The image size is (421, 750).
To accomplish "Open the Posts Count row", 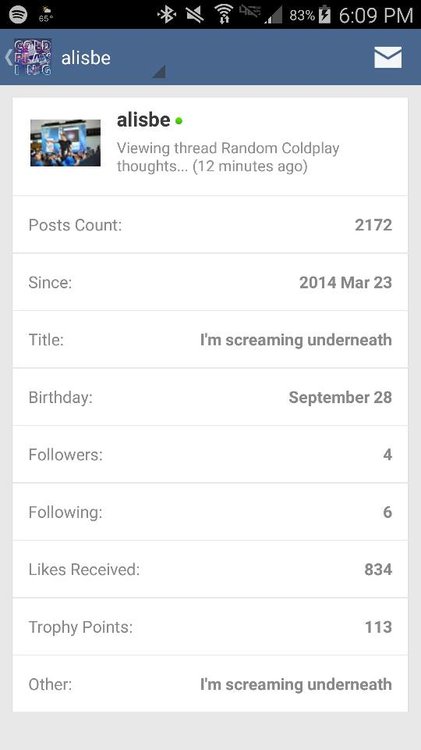I will (x=210, y=225).
